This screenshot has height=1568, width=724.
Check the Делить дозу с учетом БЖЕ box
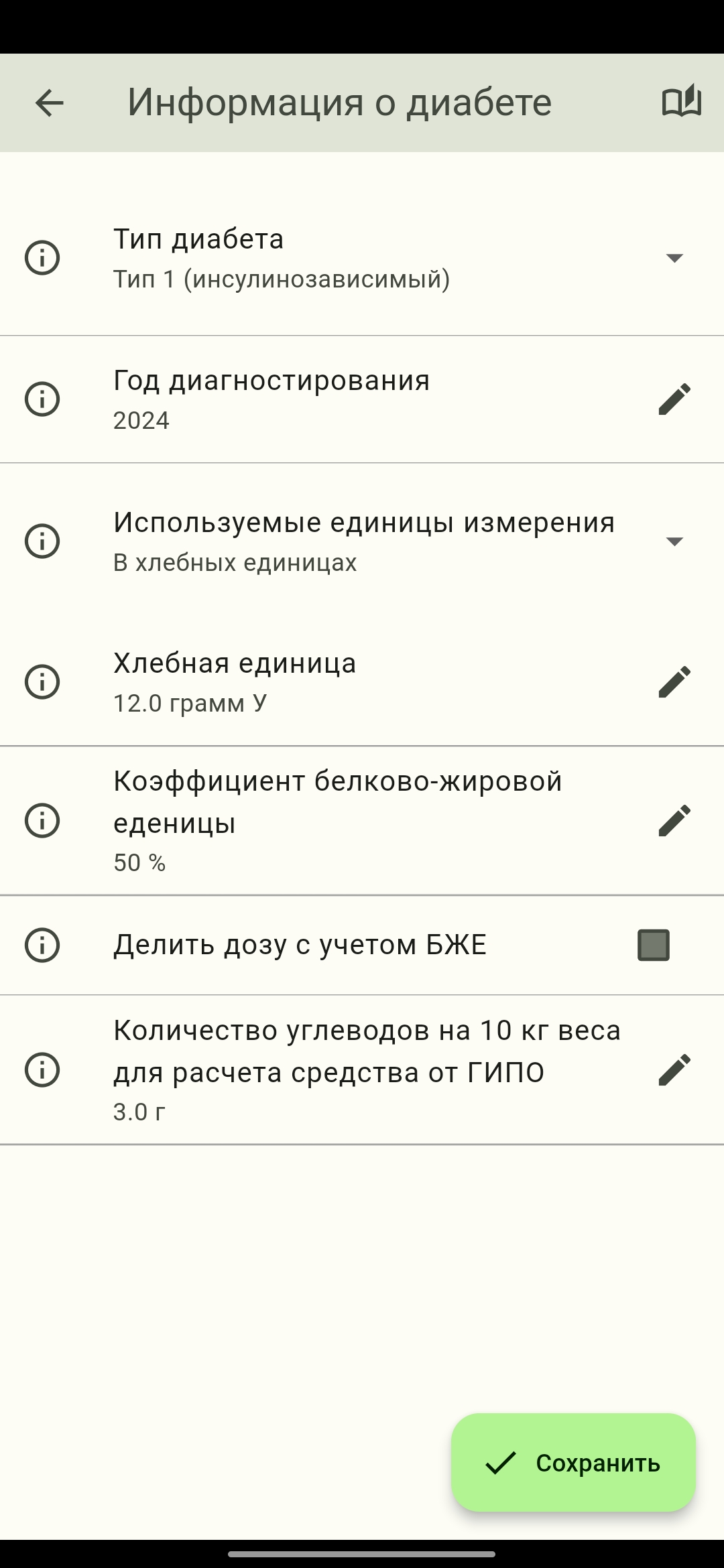coord(653,945)
